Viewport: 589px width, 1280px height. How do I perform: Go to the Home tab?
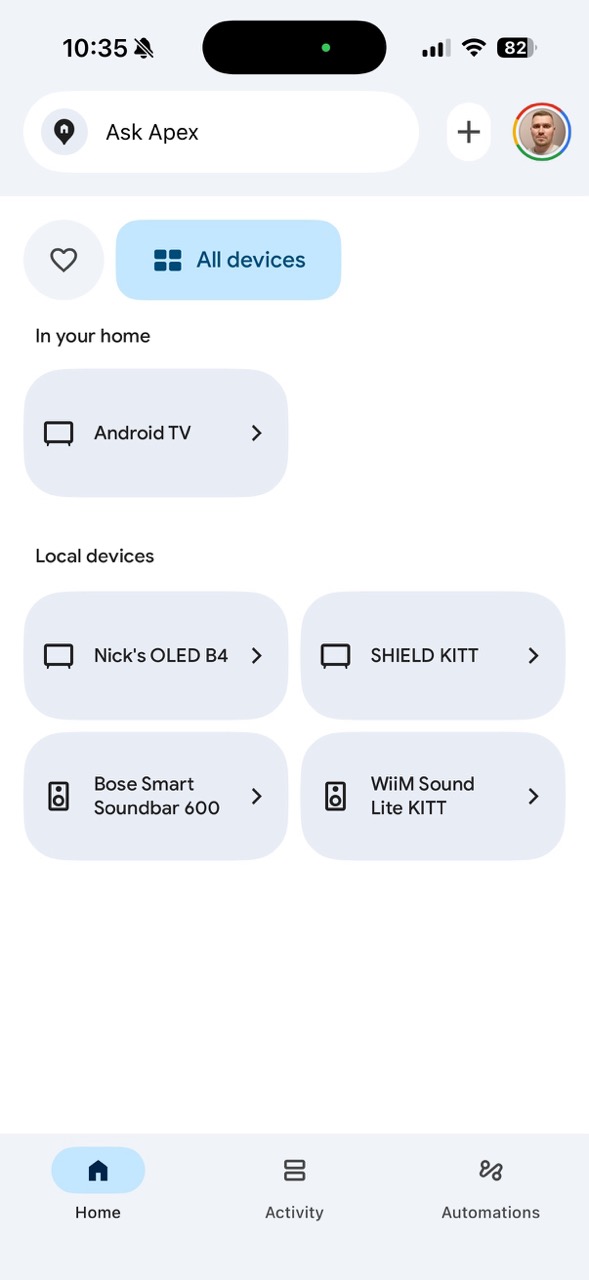point(98,1186)
